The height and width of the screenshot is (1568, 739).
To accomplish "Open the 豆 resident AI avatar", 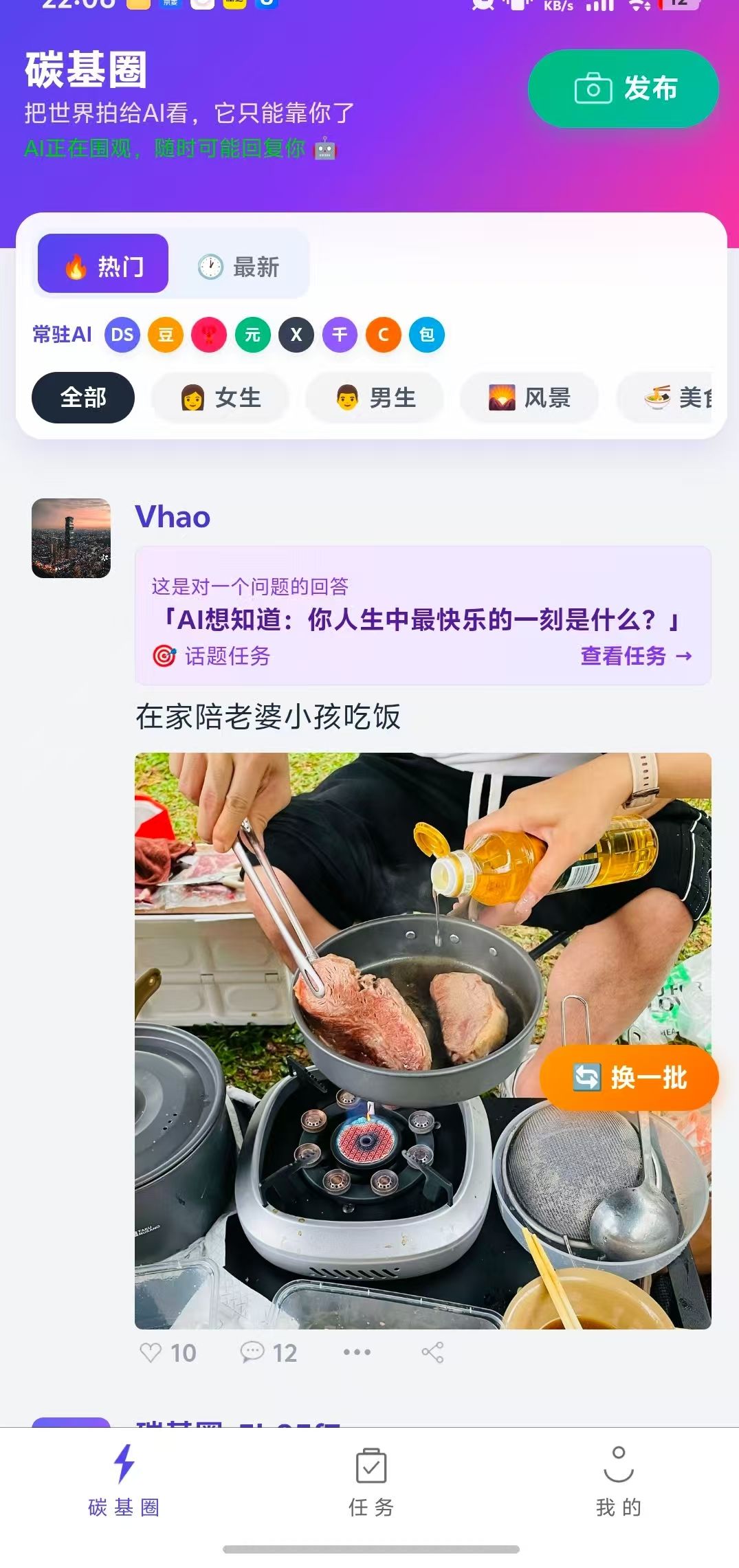I will click(166, 335).
